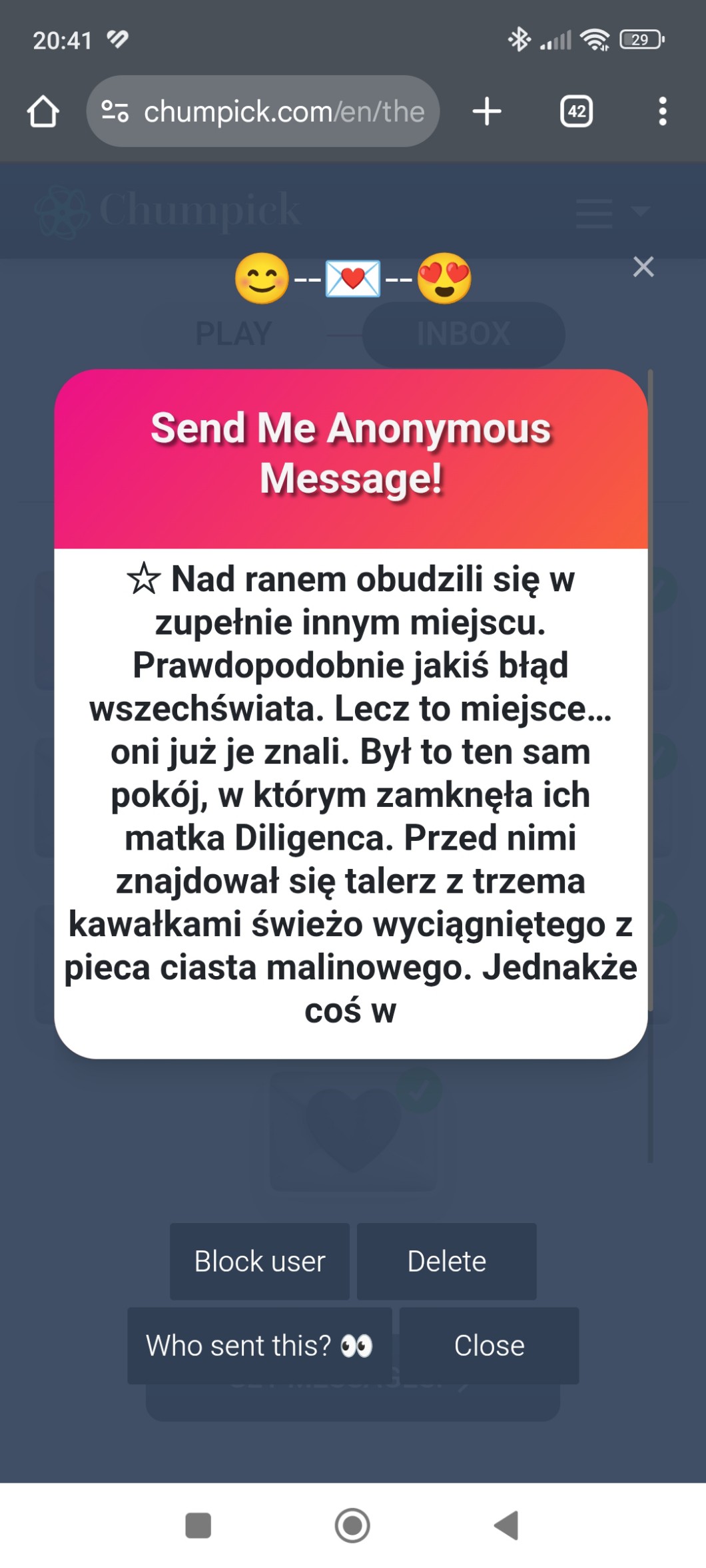Delete this anonymous message

(x=446, y=1261)
